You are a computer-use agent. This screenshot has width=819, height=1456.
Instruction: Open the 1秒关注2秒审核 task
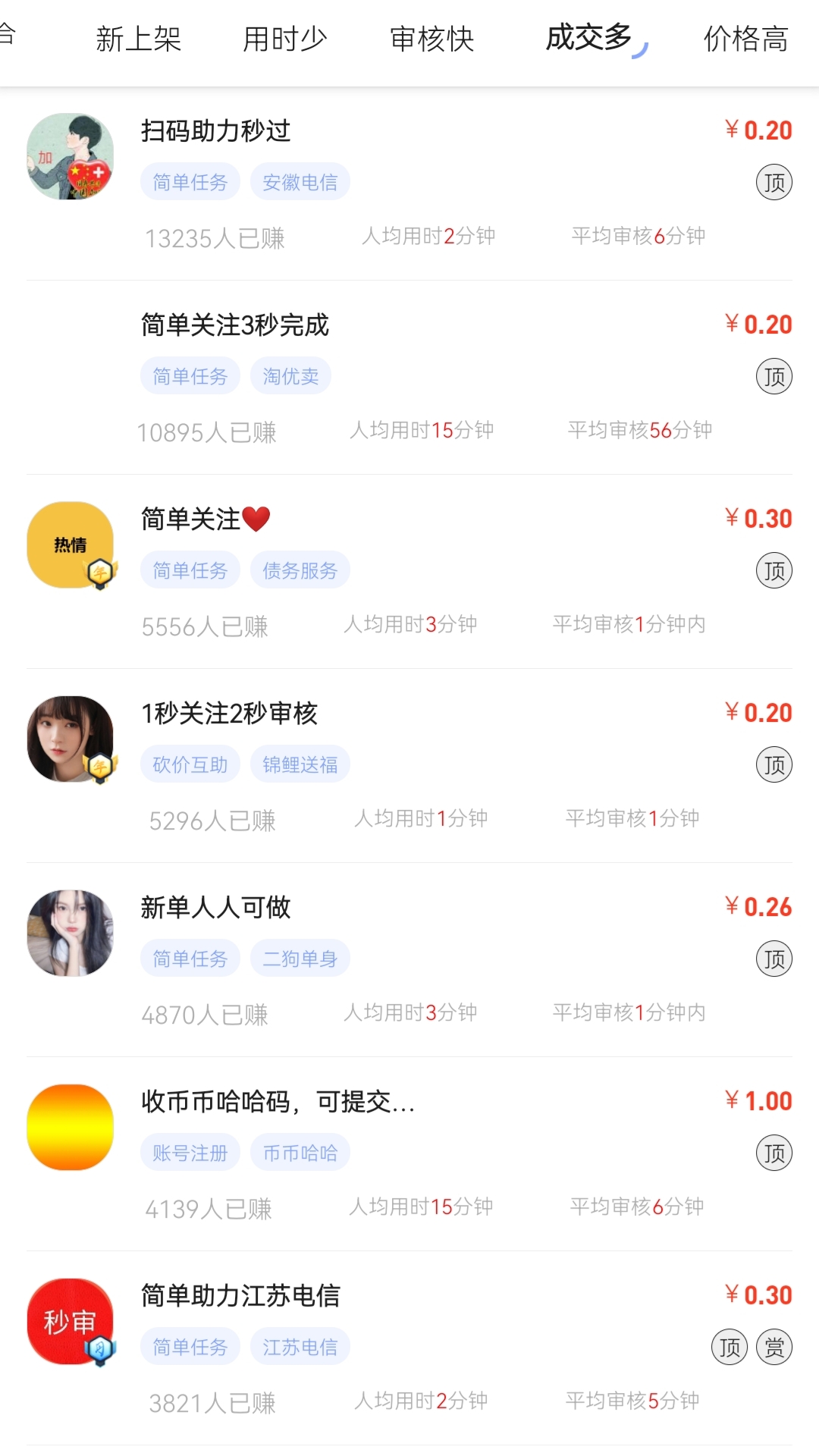pyautogui.click(x=229, y=714)
